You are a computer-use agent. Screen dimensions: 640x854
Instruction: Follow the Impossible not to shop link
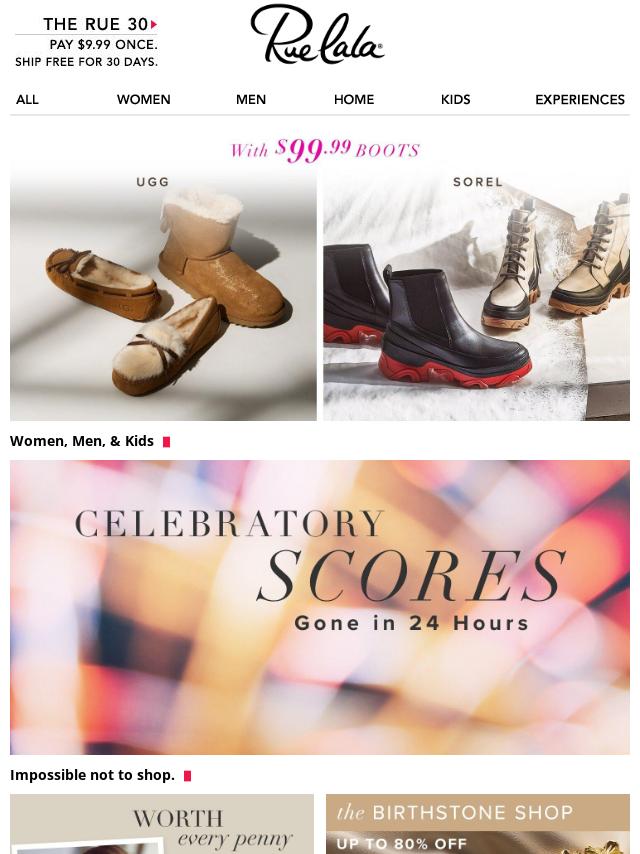click(93, 775)
